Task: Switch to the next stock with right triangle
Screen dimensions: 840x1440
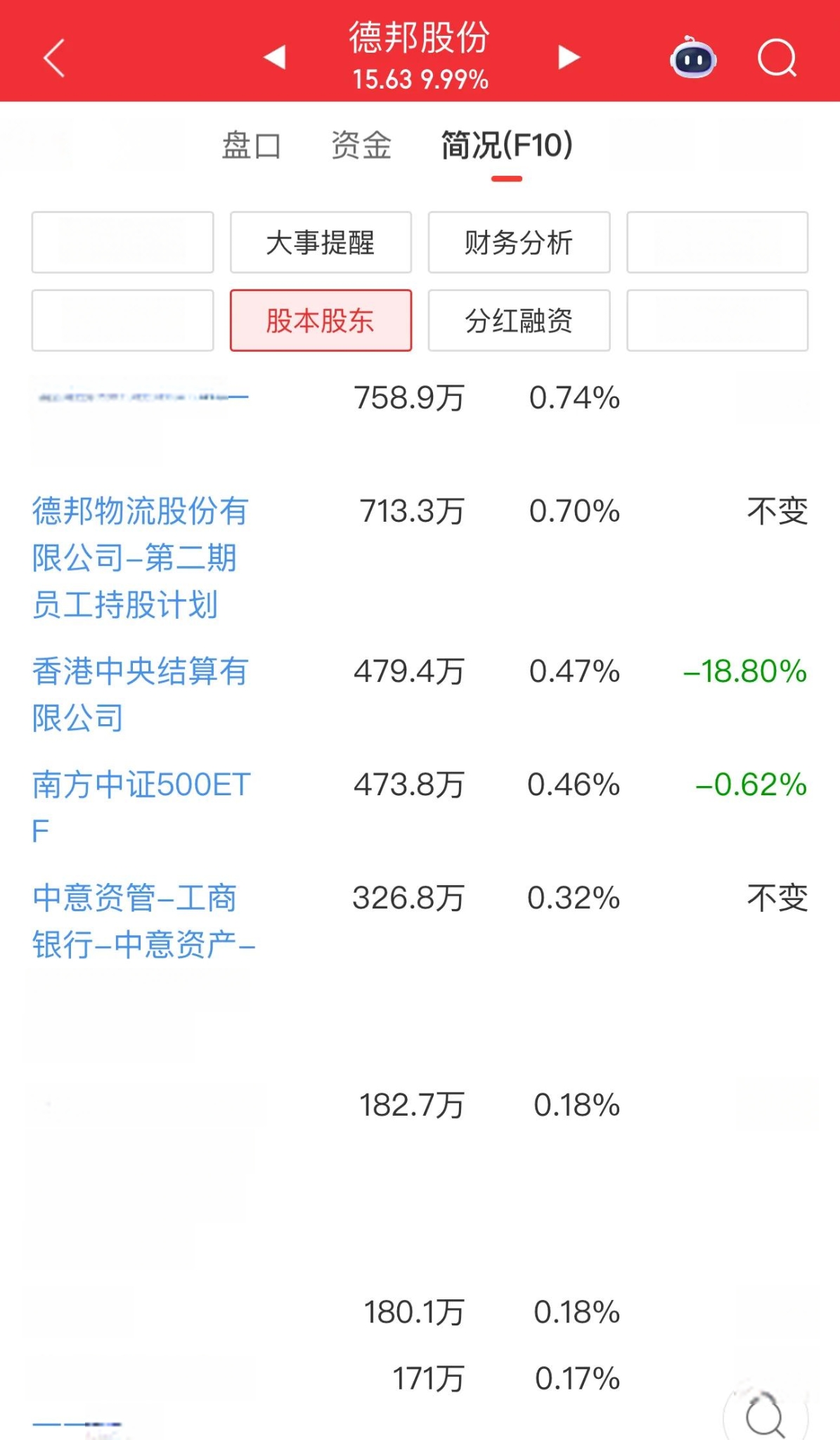Action: pyautogui.click(x=569, y=57)
